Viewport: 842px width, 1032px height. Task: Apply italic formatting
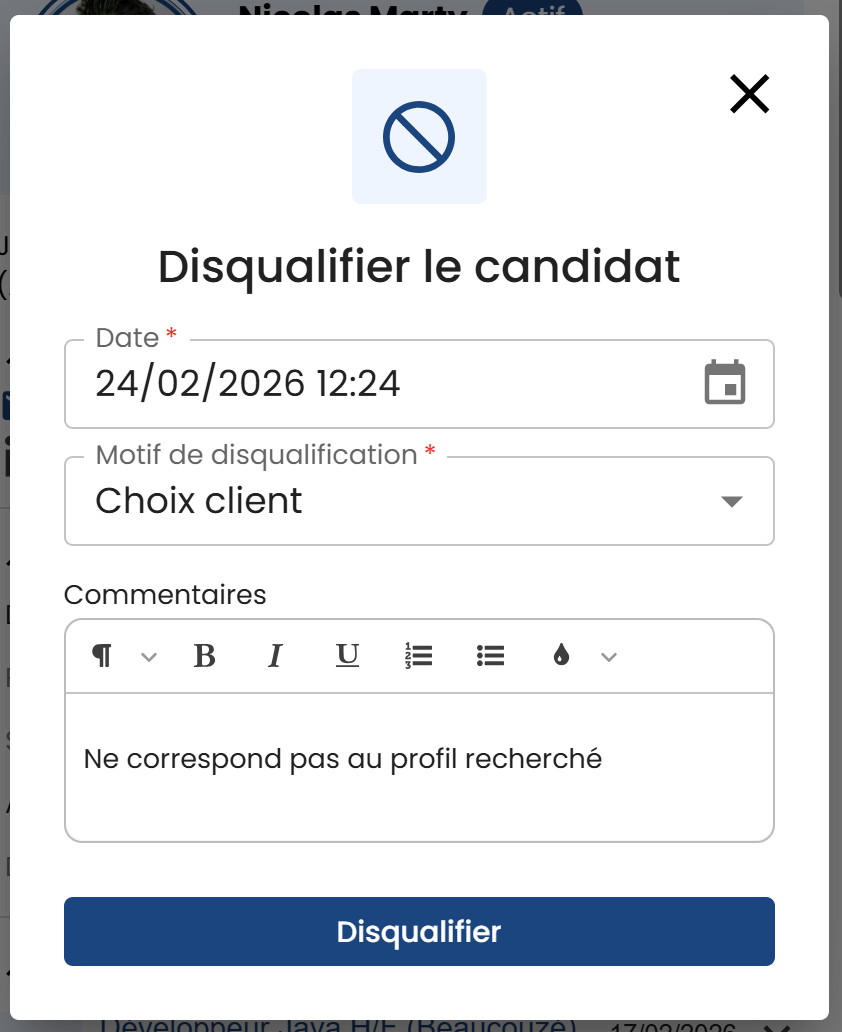click(276, 656)
